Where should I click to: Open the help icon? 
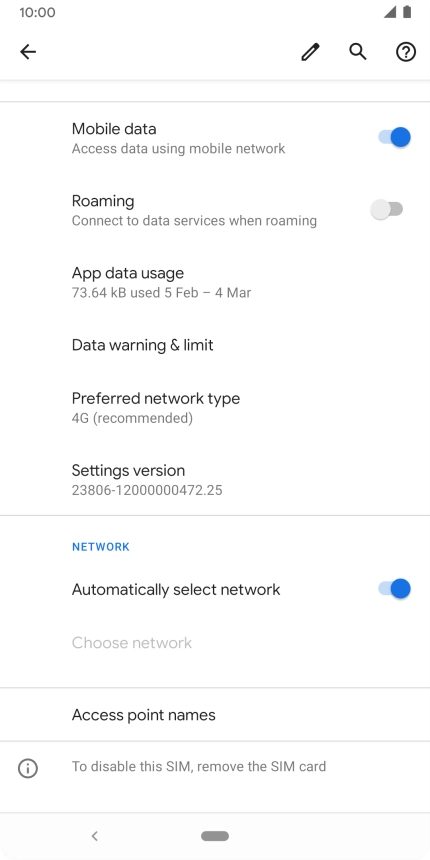[x=406, y=52]
